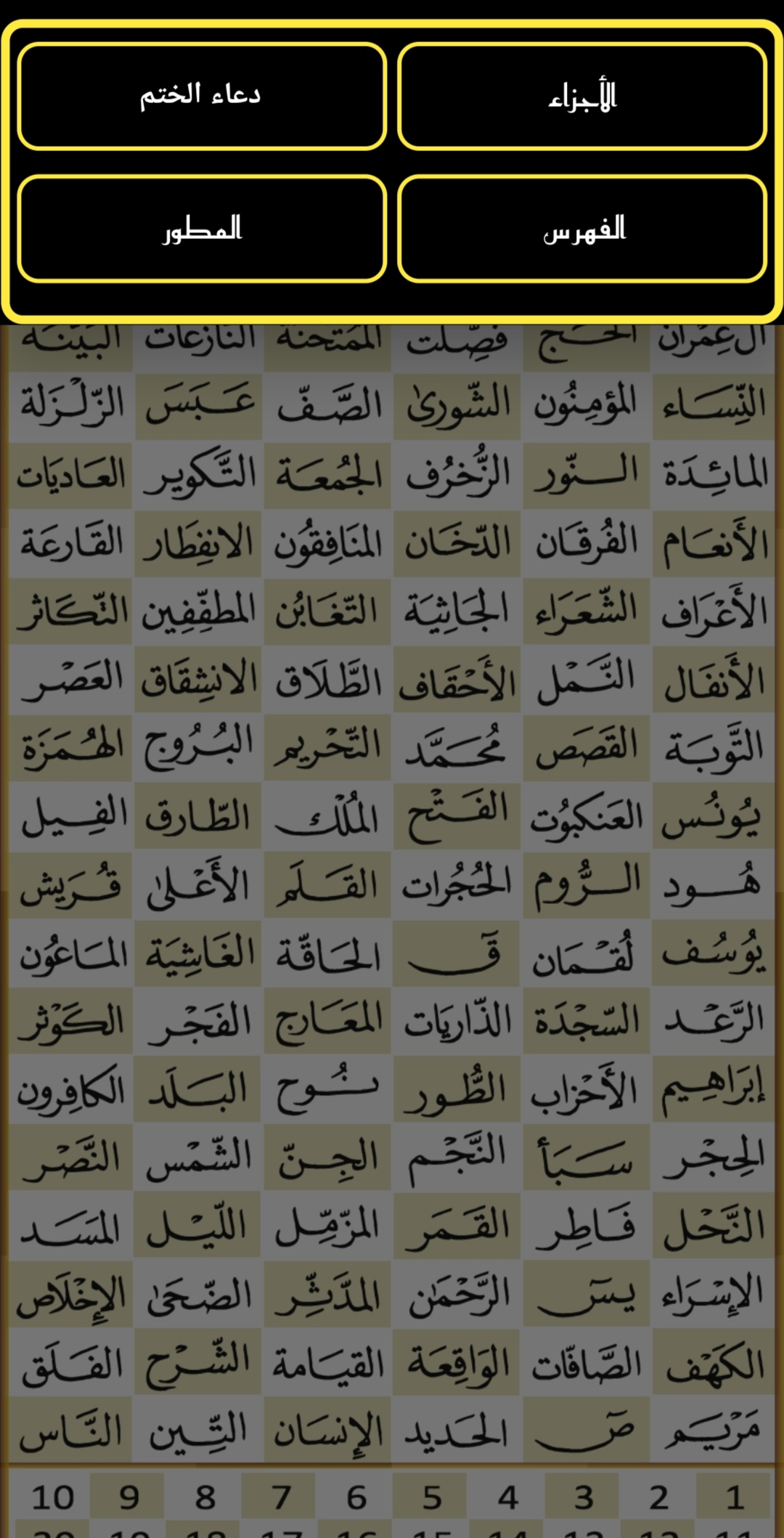
Task: Jump to Juz number 1
Action: 735,1497
